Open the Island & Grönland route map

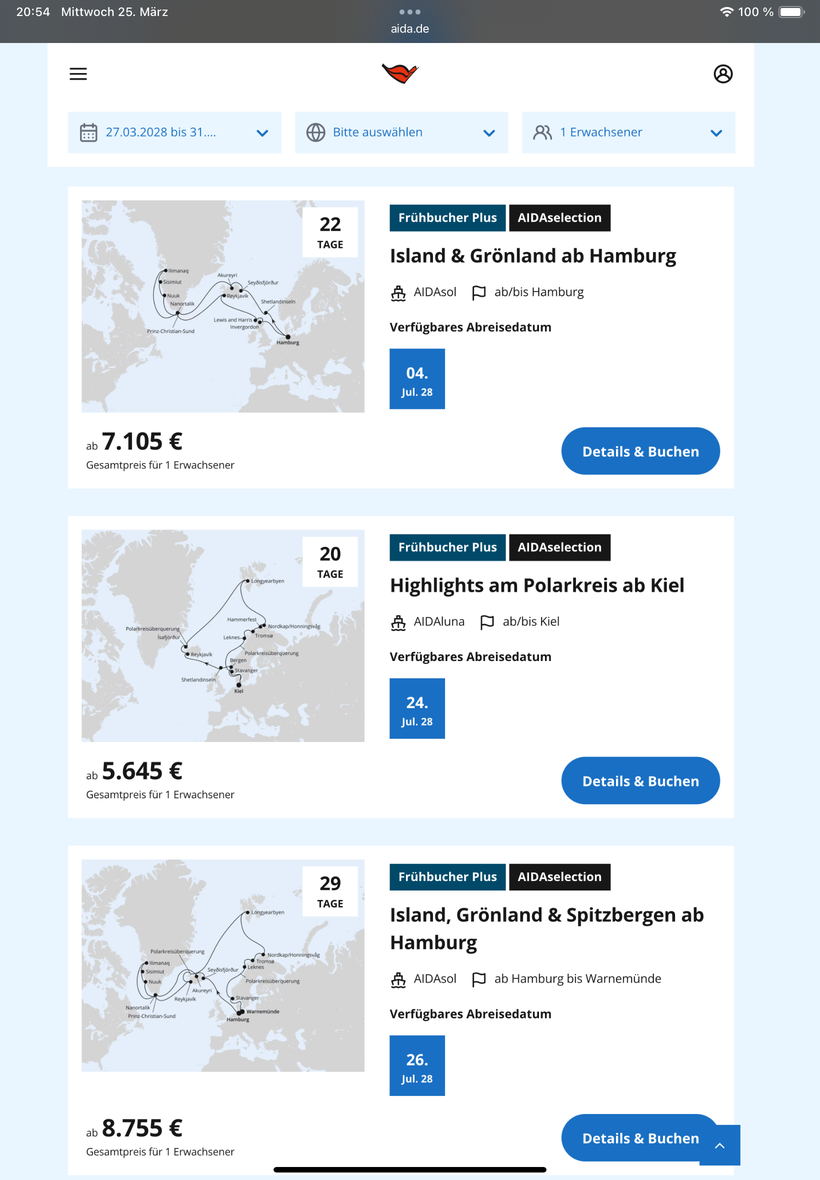(x=223, y=306)
